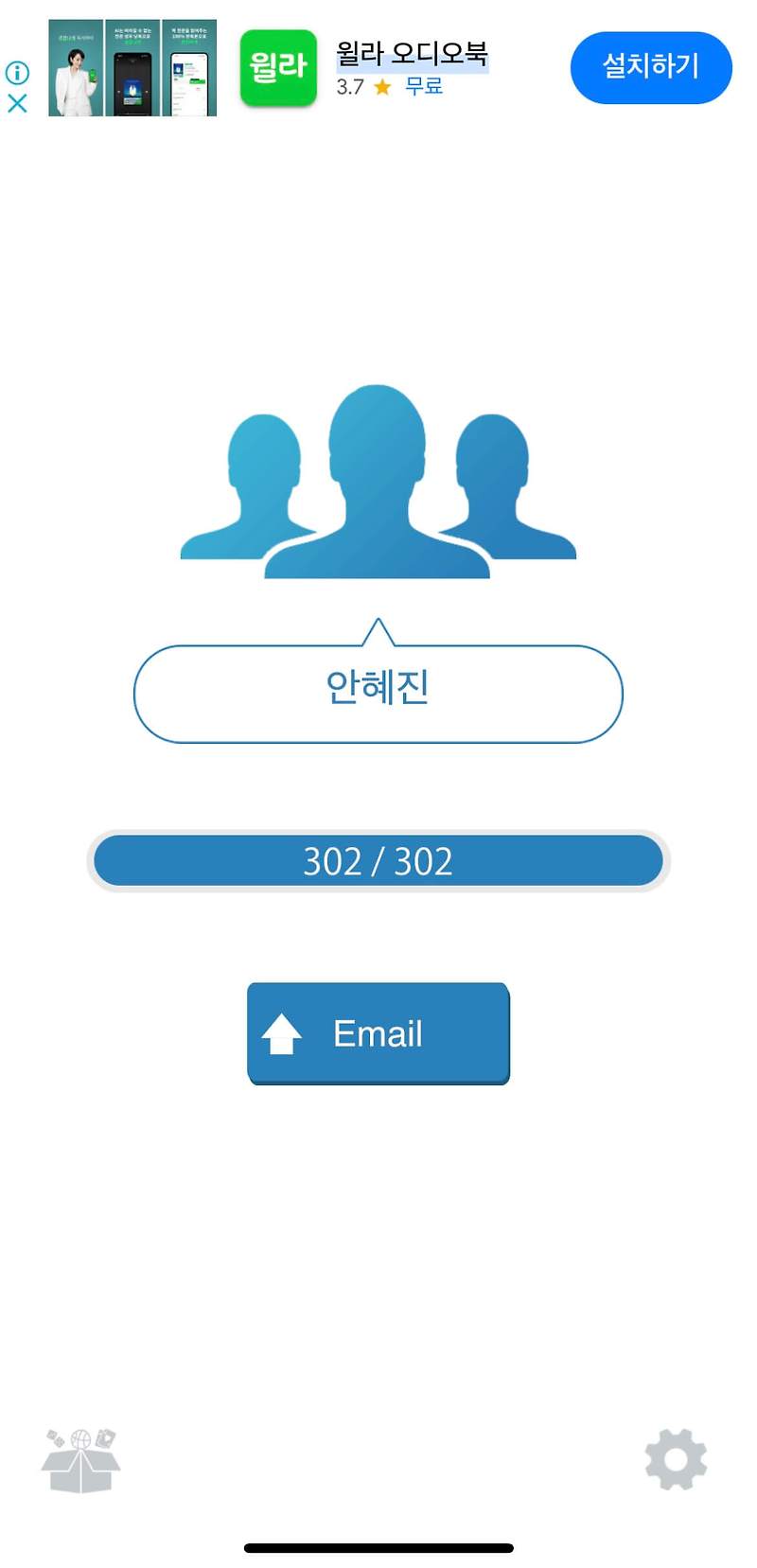This screenshot has width=757, height=1568.
Task: Tap the 설치하기 install button
Action: point(650,67)
